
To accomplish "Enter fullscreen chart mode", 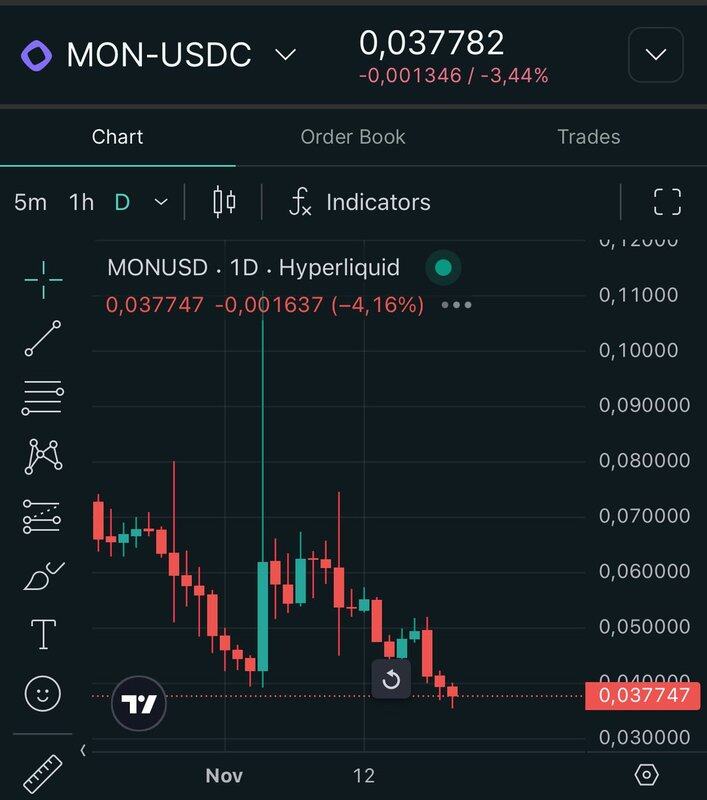I will click(667, 202).
